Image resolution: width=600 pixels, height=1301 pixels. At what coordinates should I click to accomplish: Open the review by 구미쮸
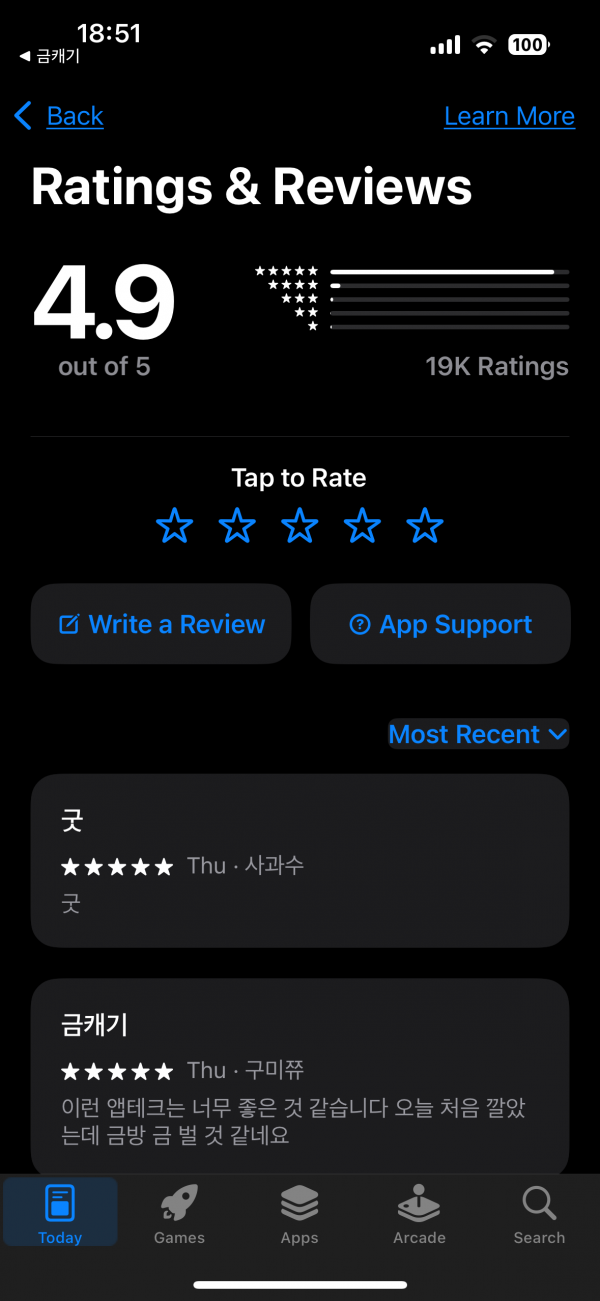(x=300, y=1076)
